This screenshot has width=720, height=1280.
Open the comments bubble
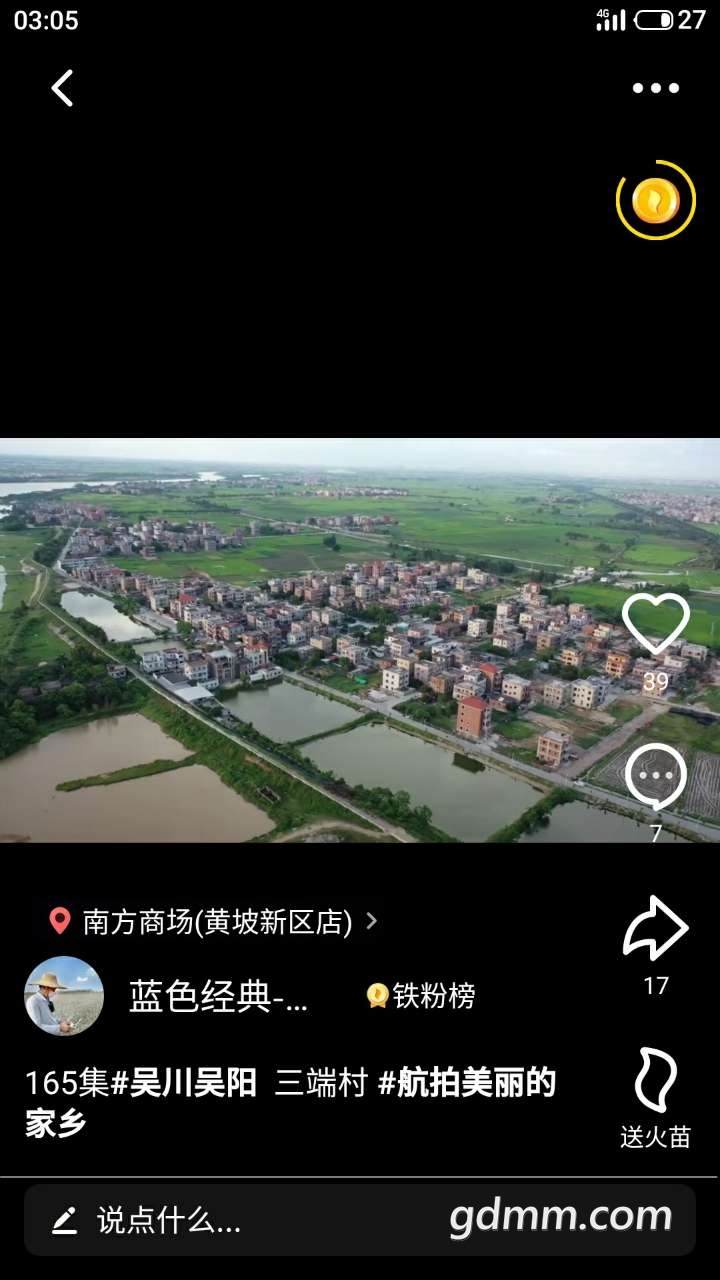click(656, 777)
